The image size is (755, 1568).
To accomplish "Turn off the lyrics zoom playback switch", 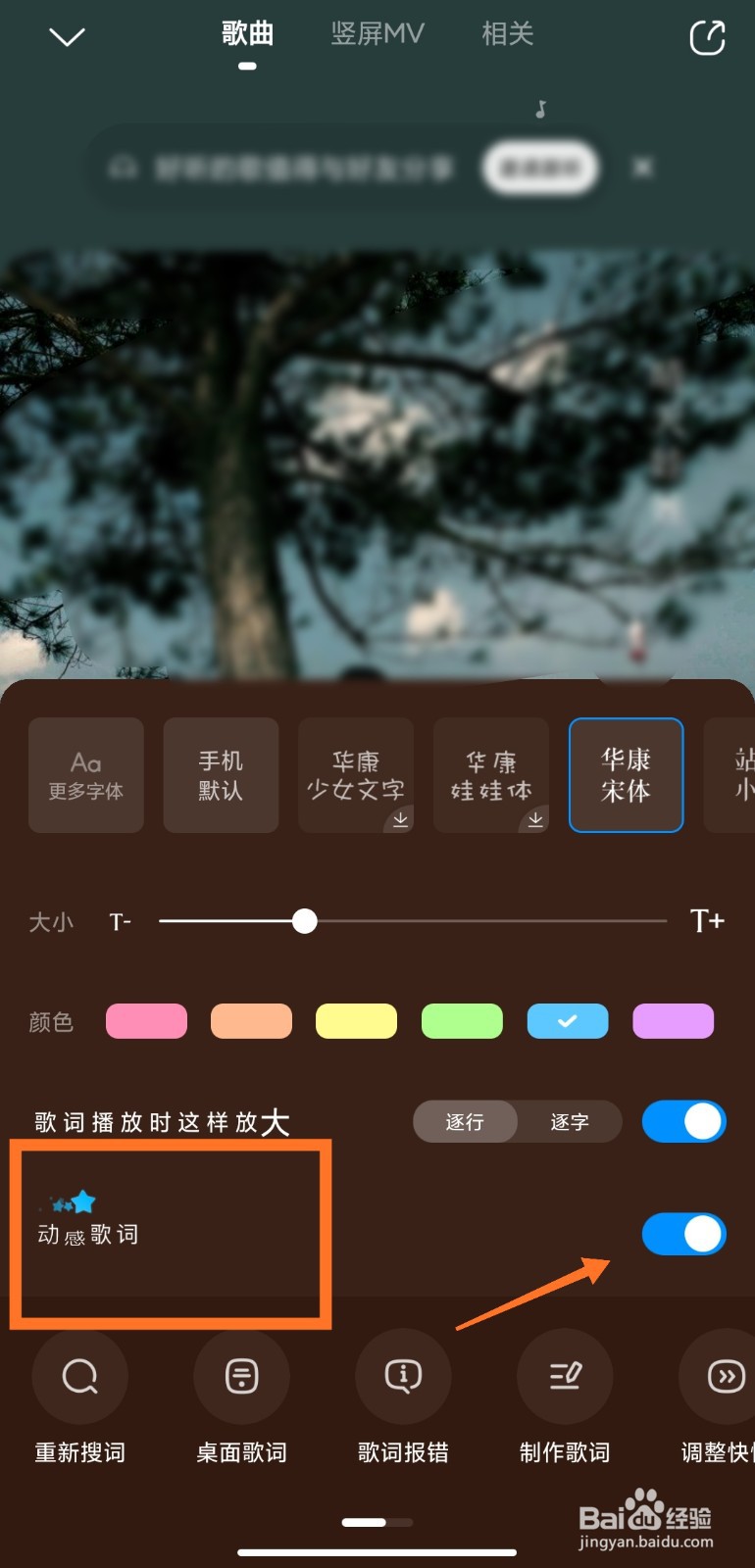I will click(x=683, y=1121).
